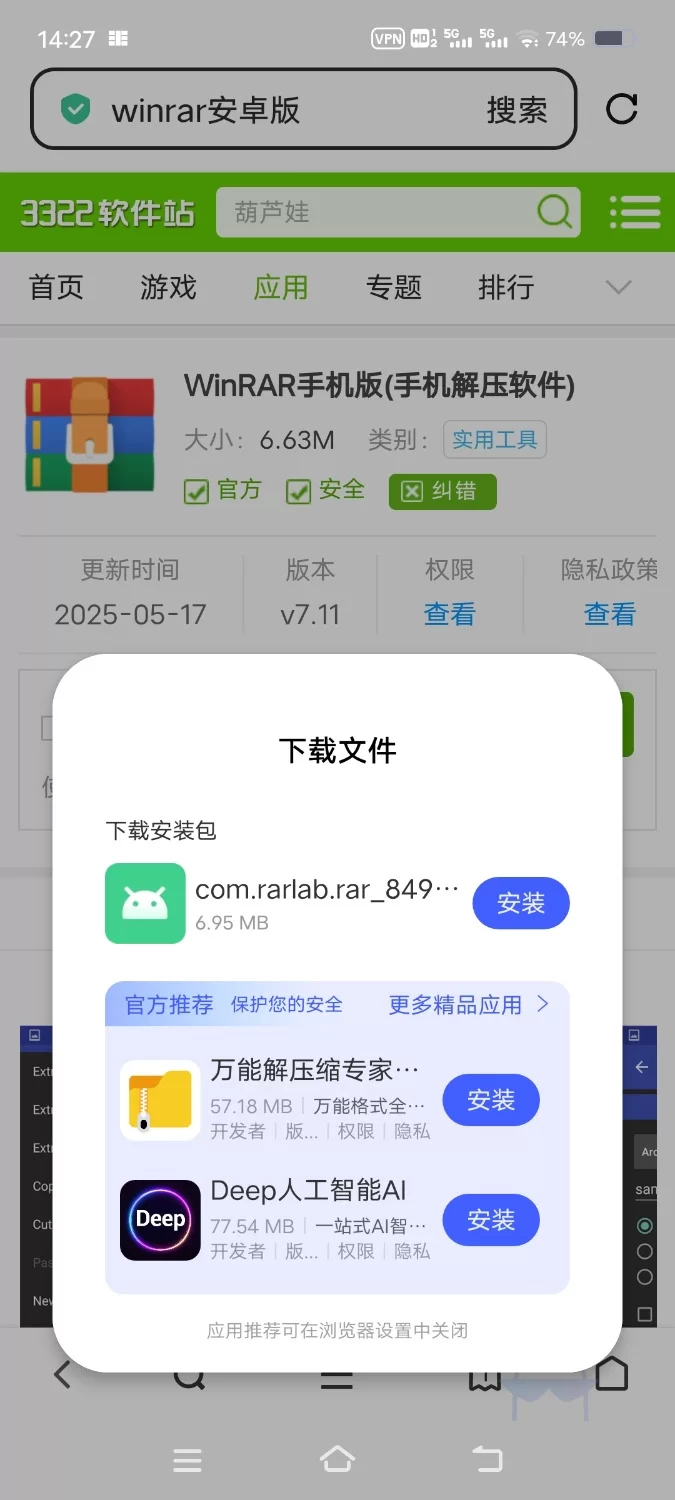This screenshot has height=1500, width=675.
Task: Tap the 搜索 button in address bar
Action: [517, 110]
